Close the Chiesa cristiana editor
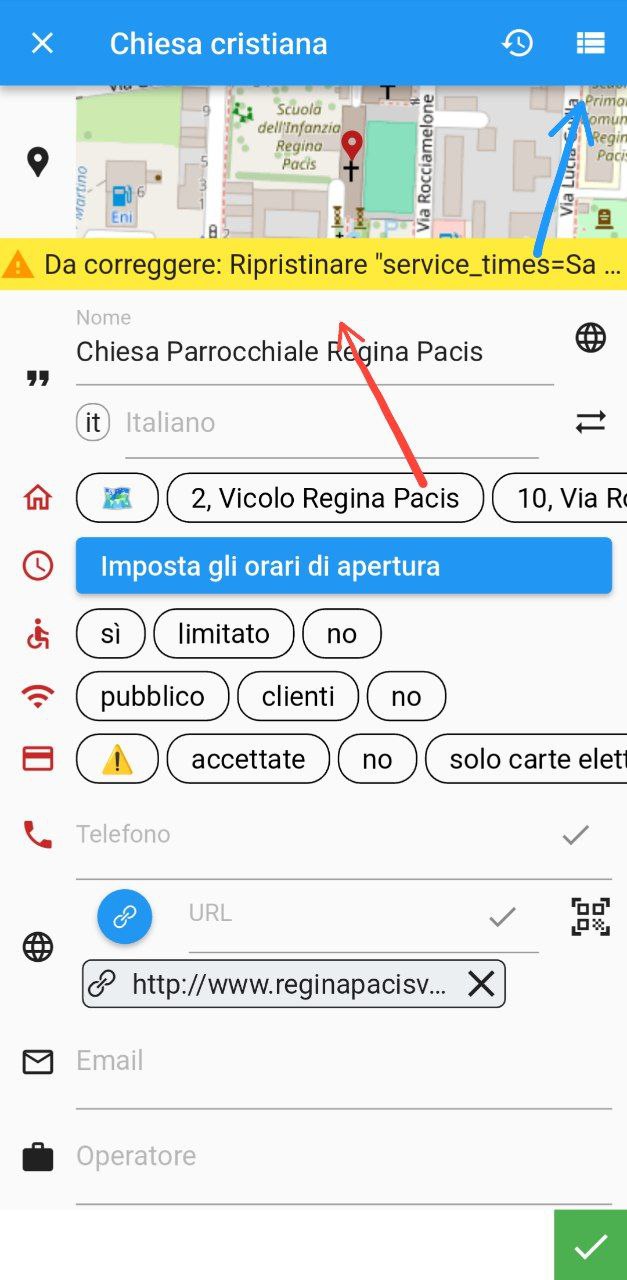This screenshot has width=627, height=1280. coord(42,43)
